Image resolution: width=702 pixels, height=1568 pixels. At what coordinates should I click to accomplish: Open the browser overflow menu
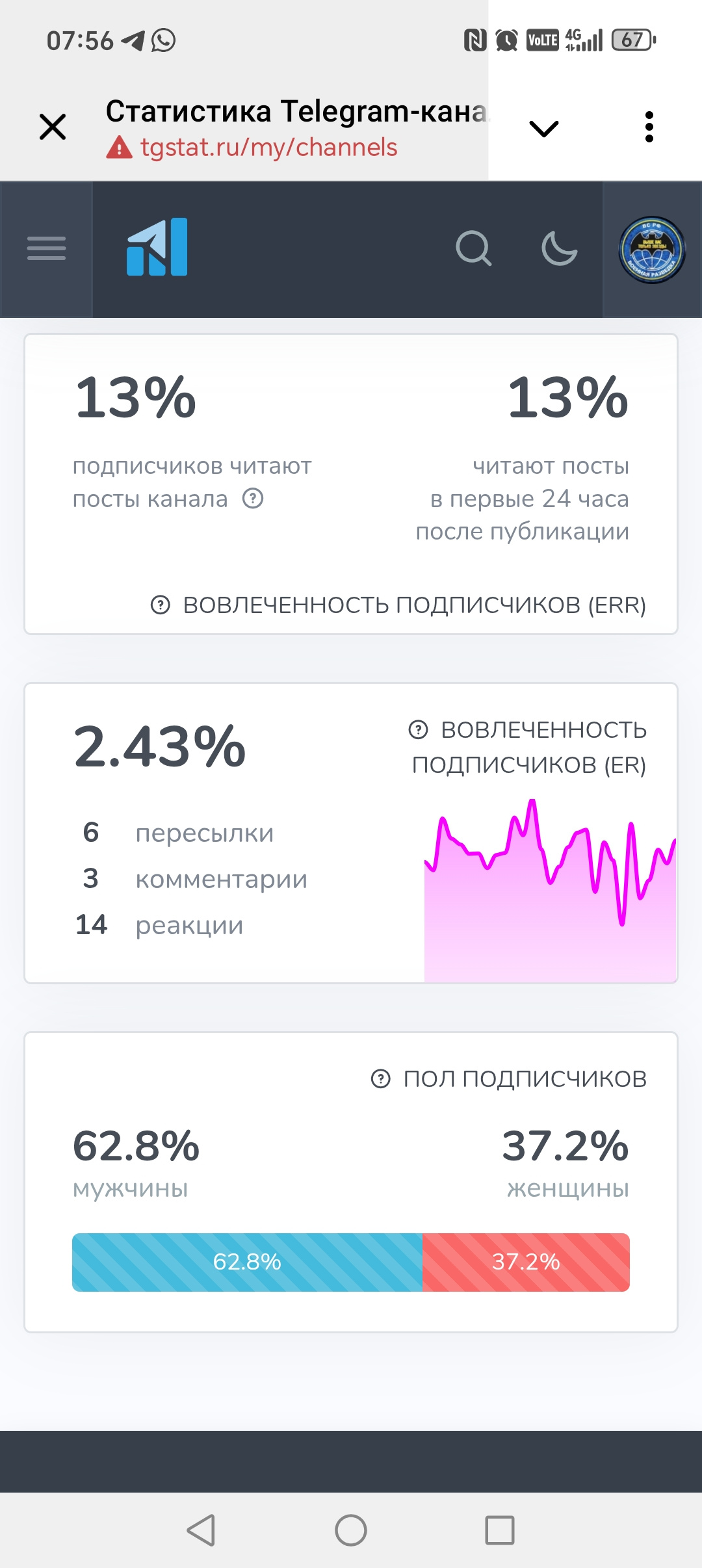pyautogui.click(x=649, y=127)
